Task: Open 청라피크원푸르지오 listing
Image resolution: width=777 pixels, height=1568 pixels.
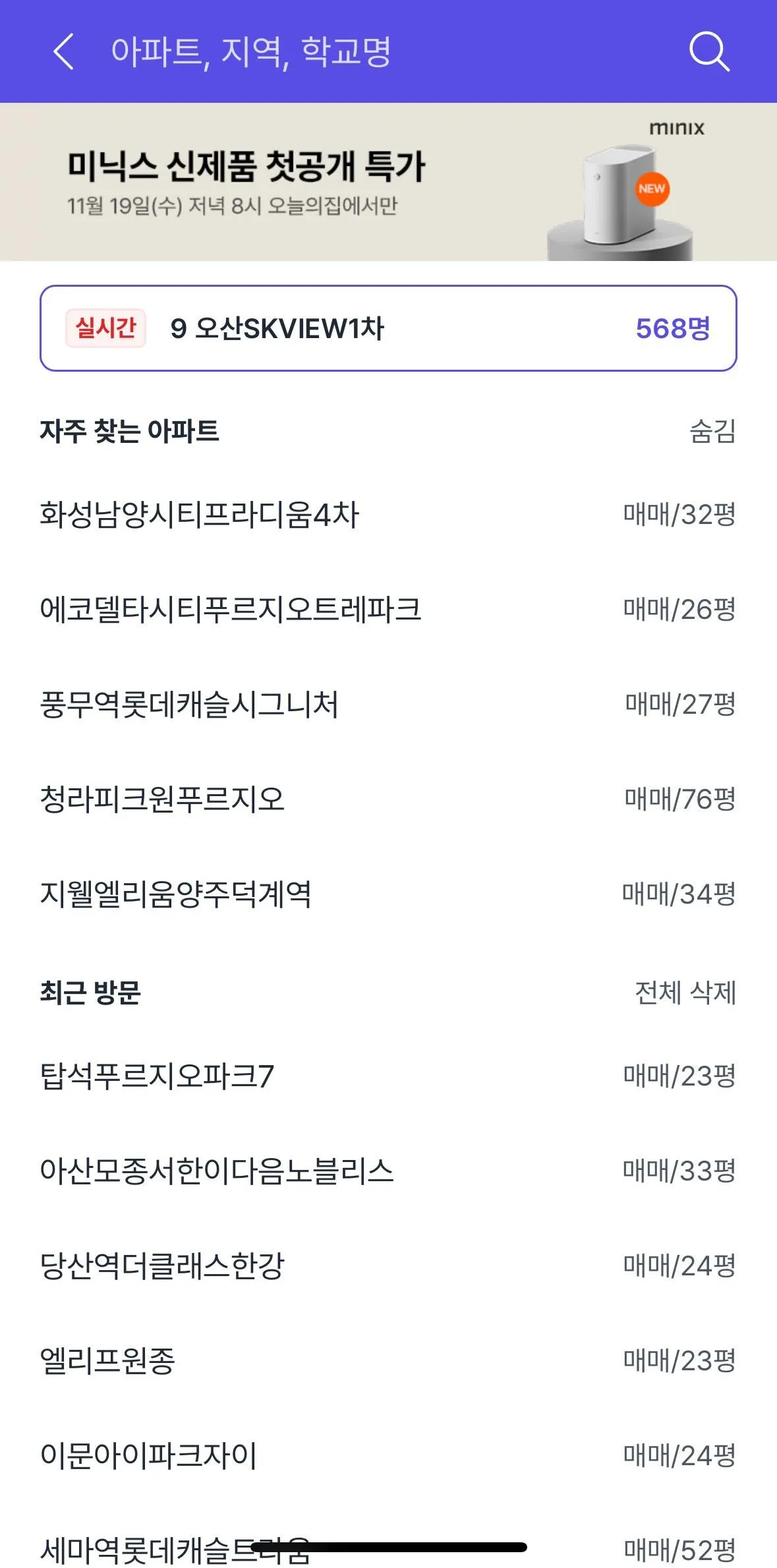Action: click(162, 799)
